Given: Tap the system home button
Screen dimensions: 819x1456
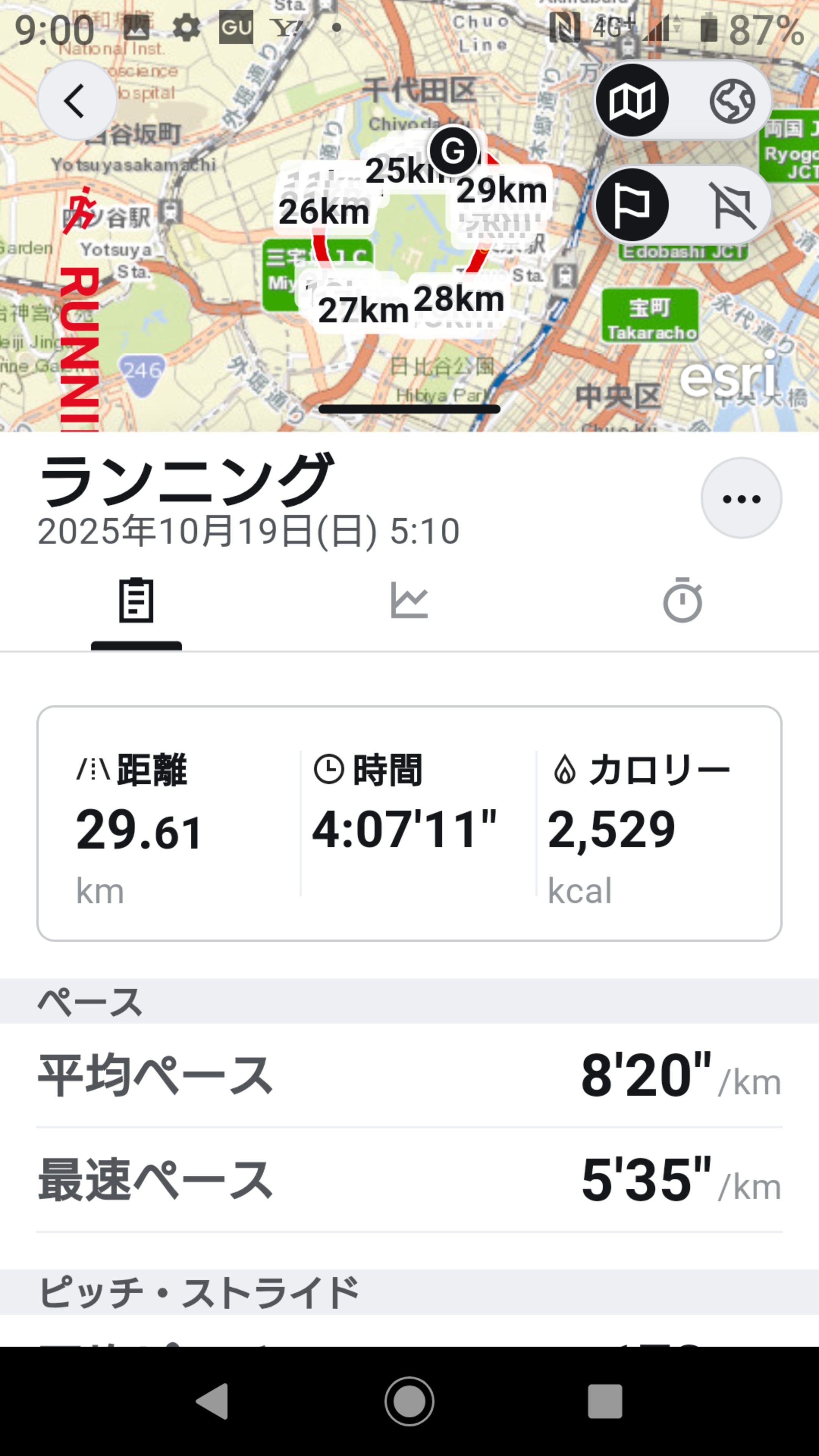Looking at the screenshot, I should (x=409, y=1401).
